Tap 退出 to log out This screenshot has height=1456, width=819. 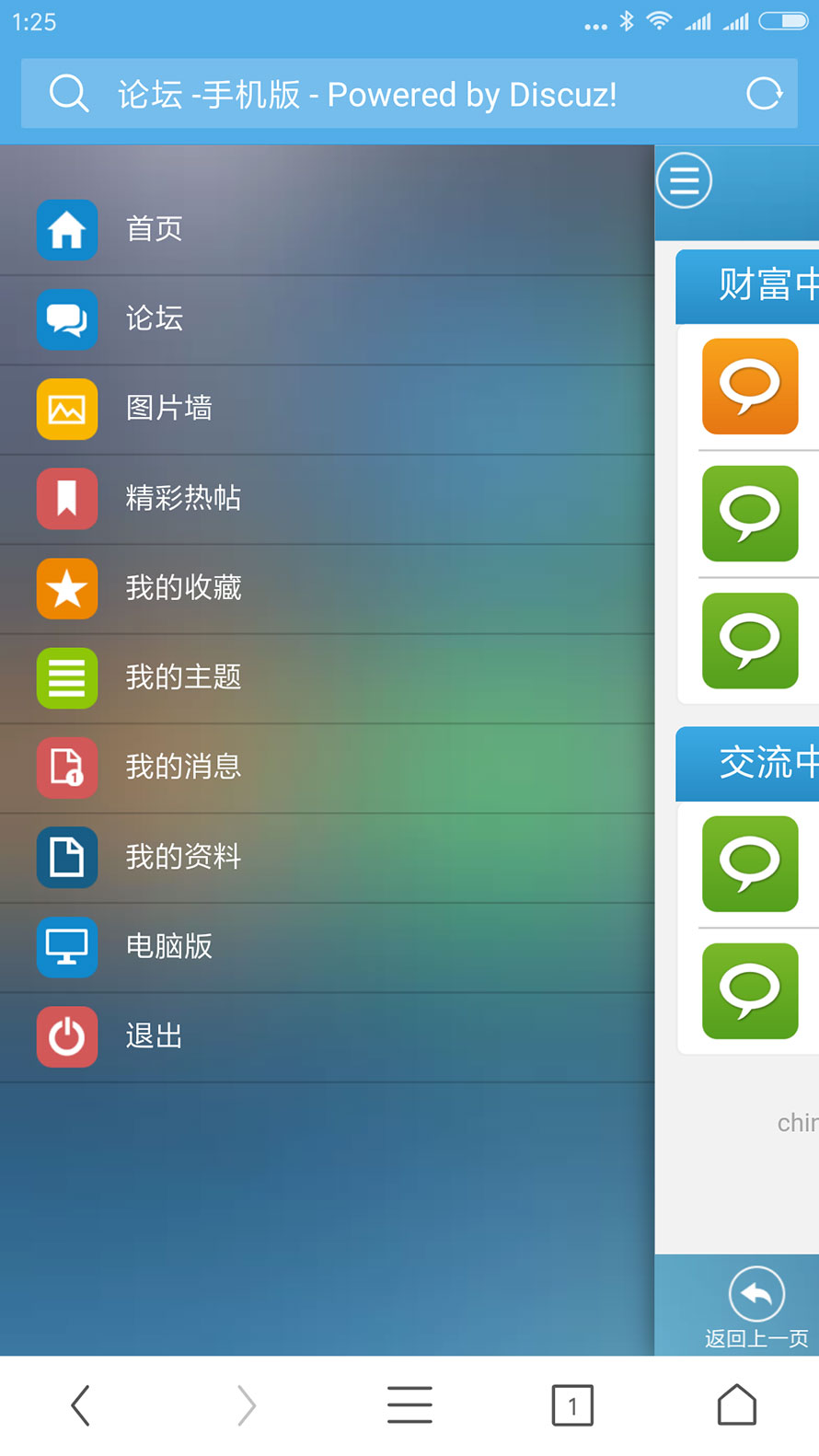point(154,1036)
